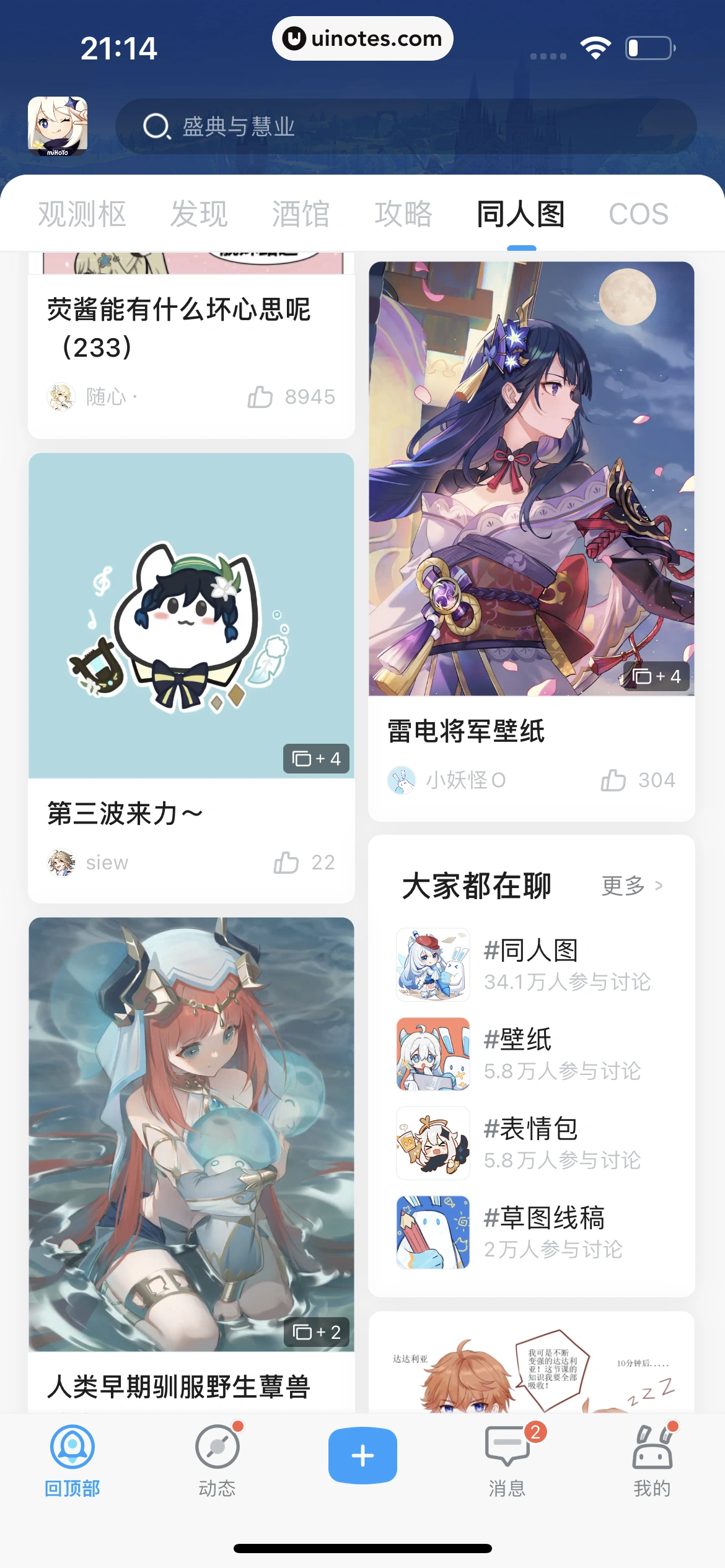Tap the +4 multi-image badge on 雷电将军壁纸
Screen dimensions: 725x1568
tap(656, 677)
